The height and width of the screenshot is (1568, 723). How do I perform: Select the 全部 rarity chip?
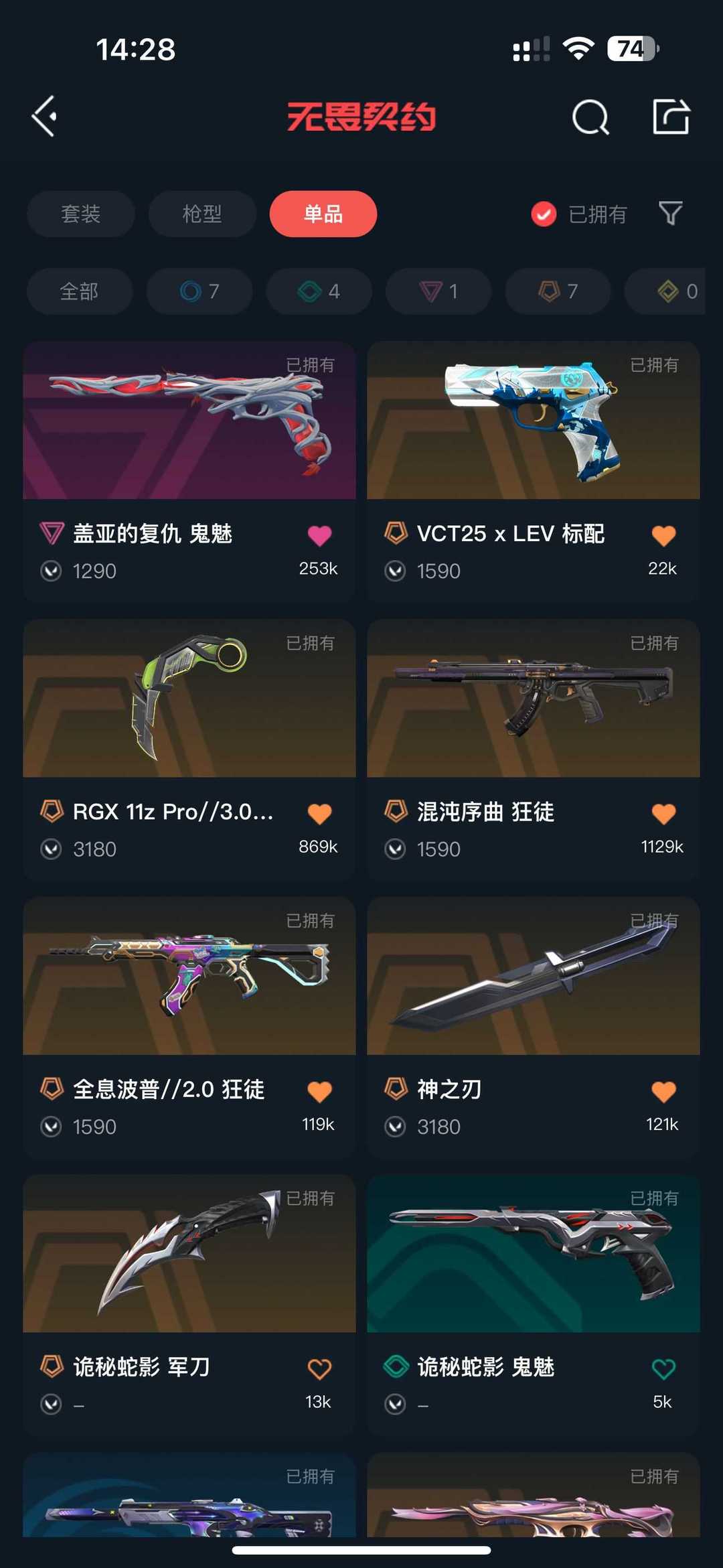[x=80, y=291]
